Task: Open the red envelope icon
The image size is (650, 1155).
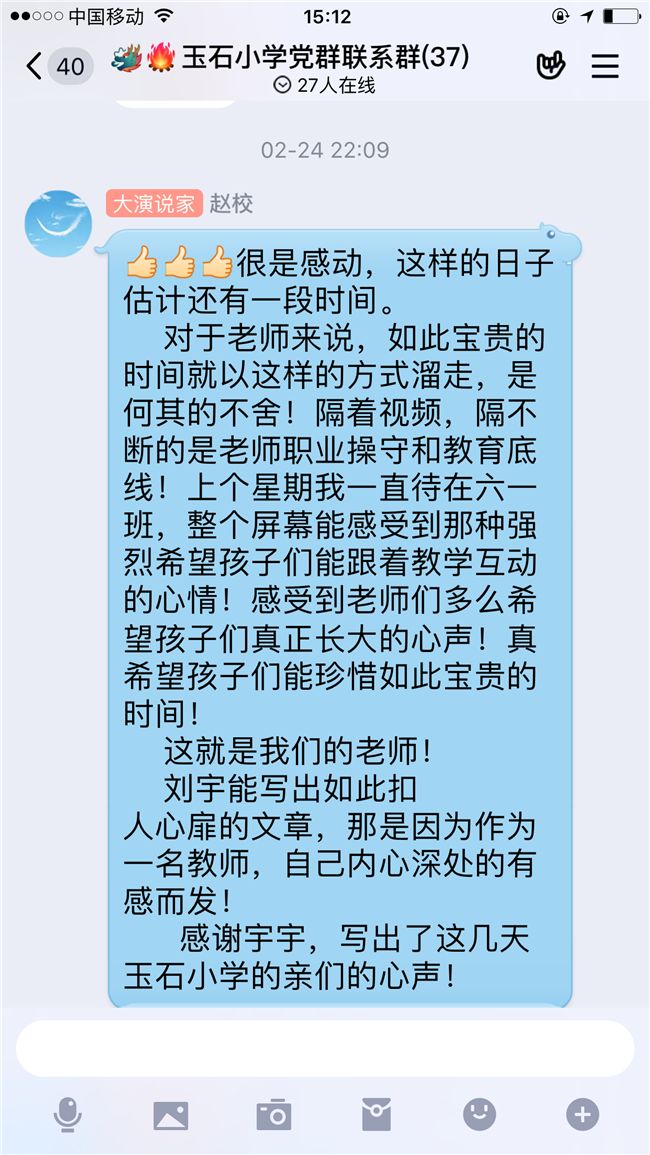Action: tap(376, 1113)
